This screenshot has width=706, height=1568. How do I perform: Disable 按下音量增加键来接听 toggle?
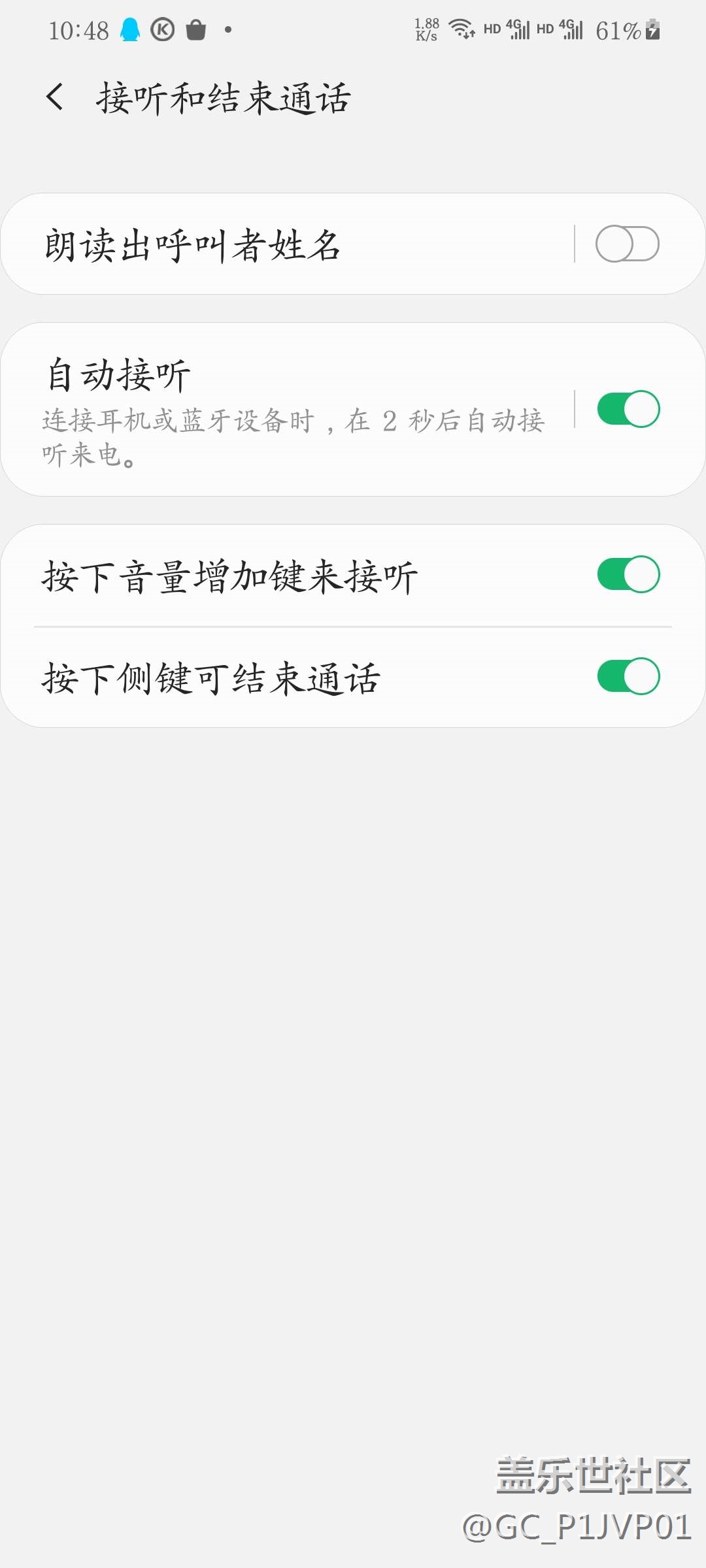[628, 575]
